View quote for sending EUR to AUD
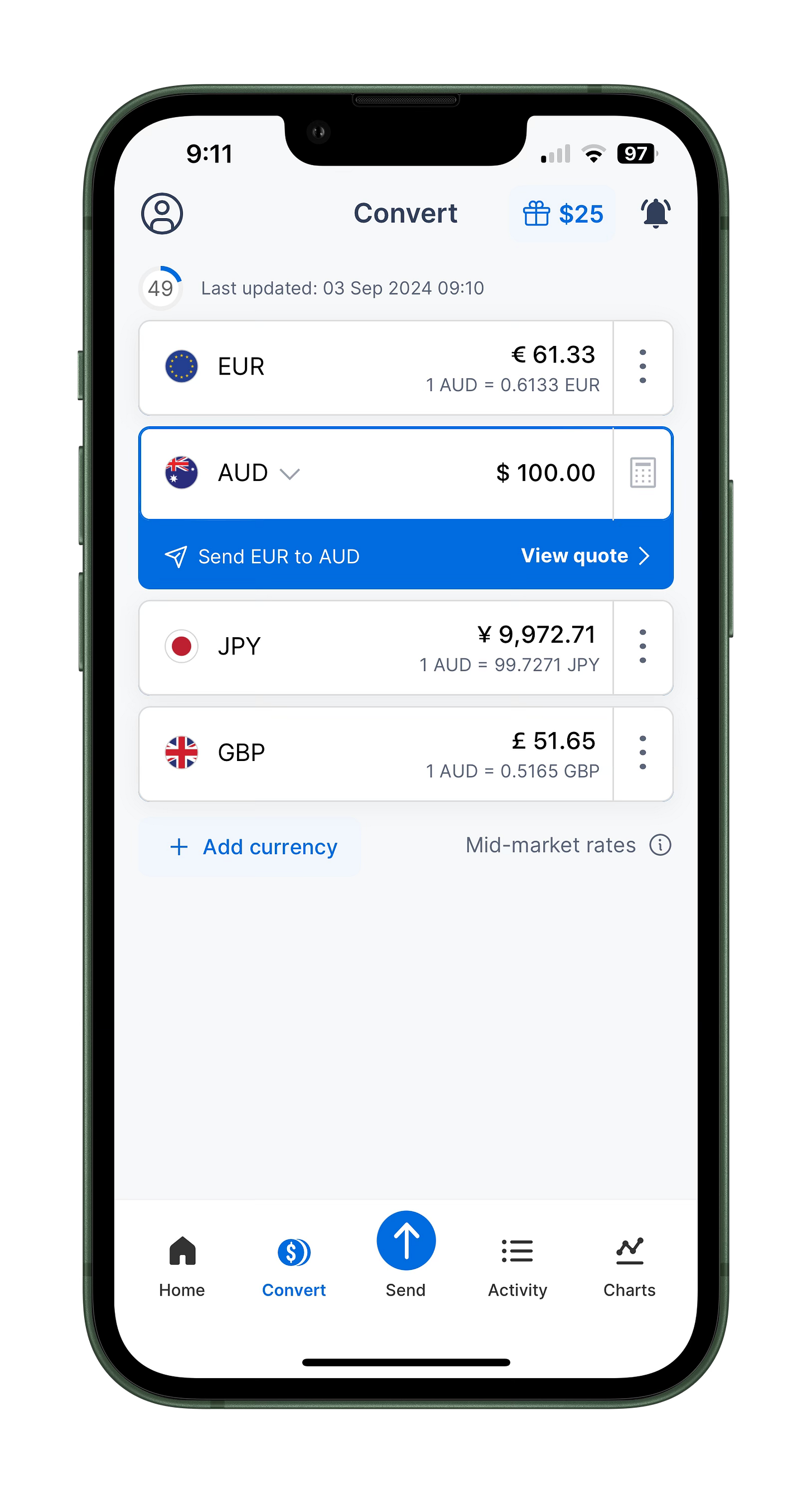Viewport: 812px width, 1493px height. coord(585,556)
